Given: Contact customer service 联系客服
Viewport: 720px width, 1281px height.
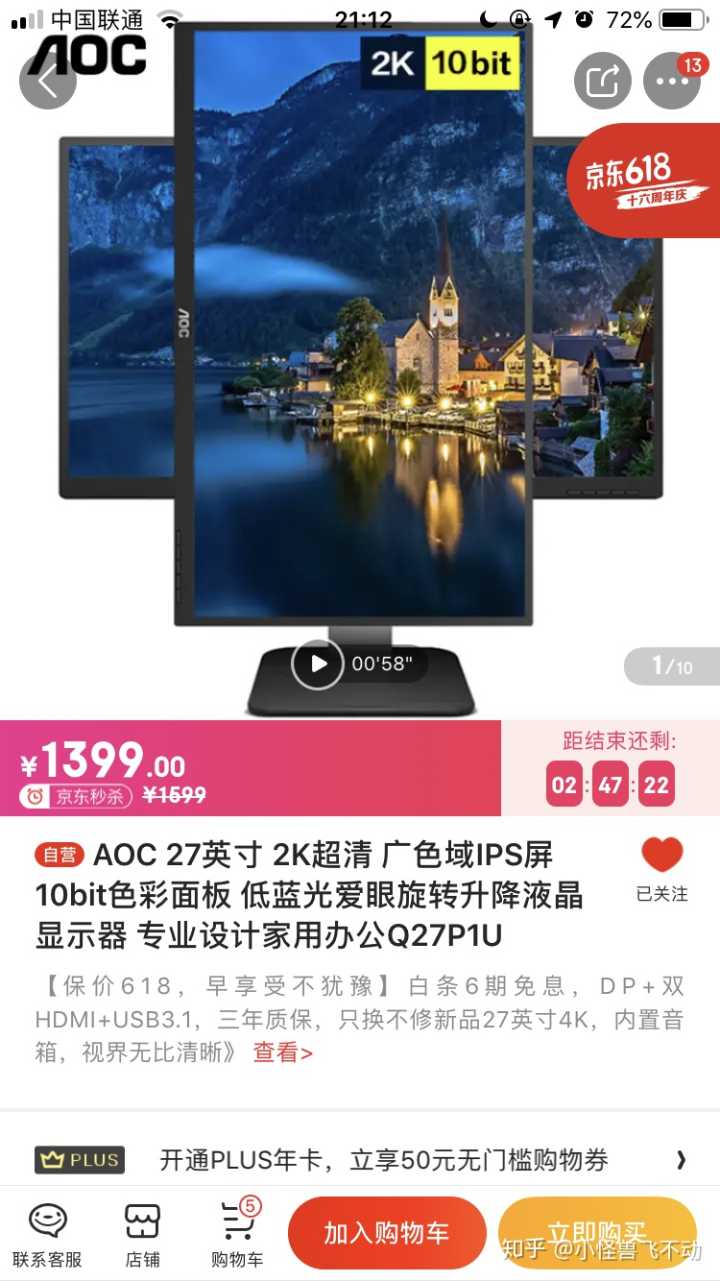Looking at the screenshot, I should click(47, 1234).
